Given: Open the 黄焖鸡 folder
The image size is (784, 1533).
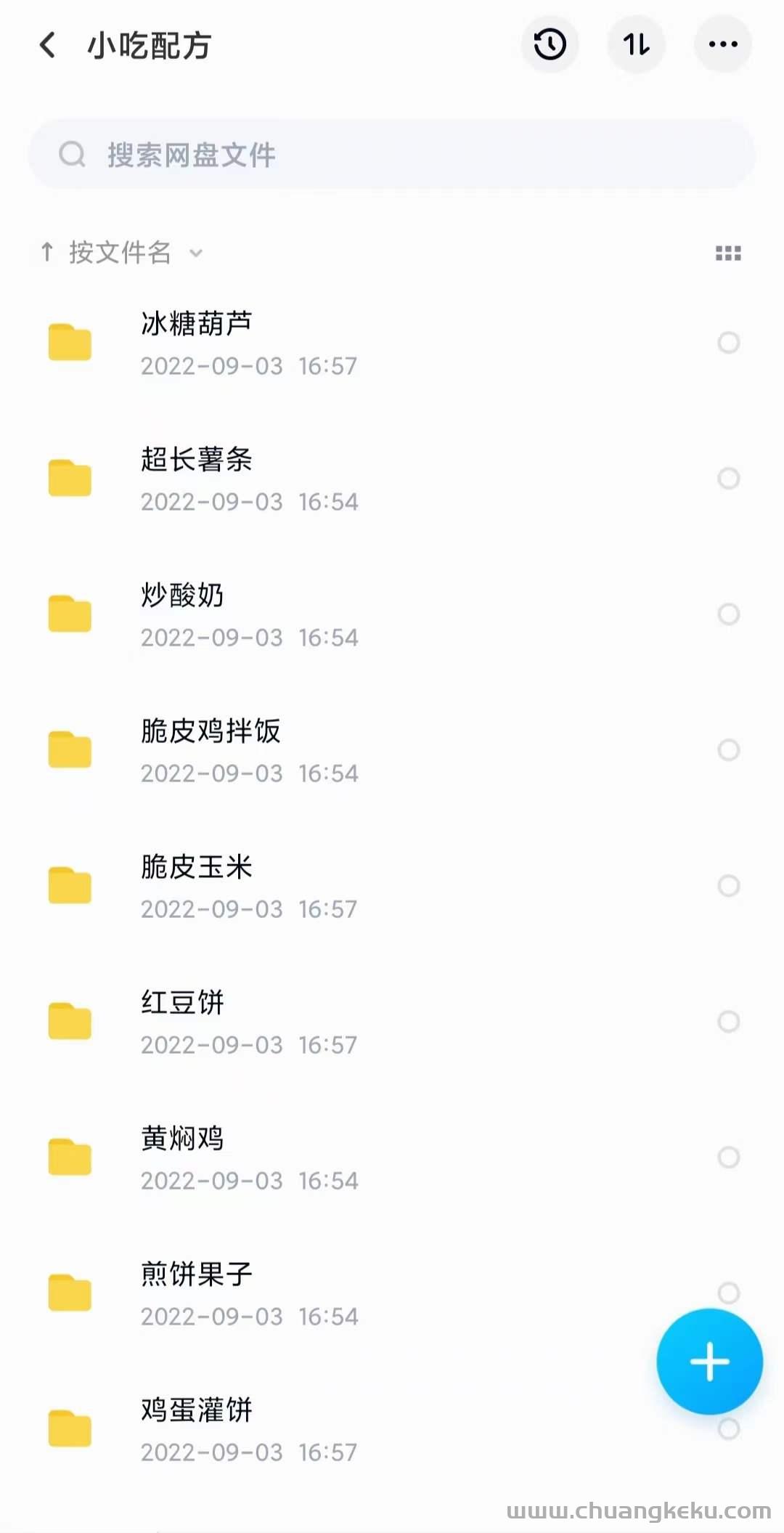Looking at the screenshot, I should pos(392,1158).
